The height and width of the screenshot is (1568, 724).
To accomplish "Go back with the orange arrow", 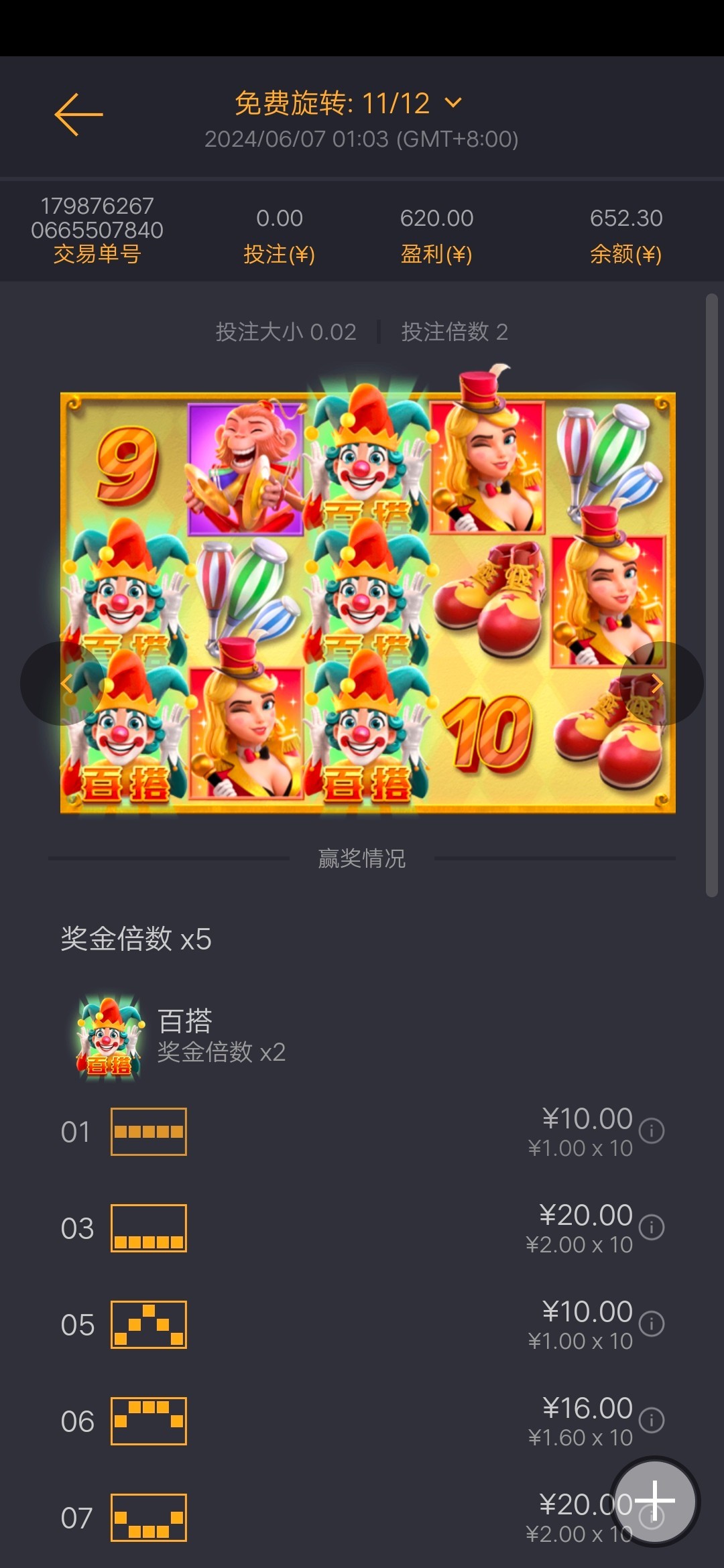I will pyautogui.click(x=78, y=115).
